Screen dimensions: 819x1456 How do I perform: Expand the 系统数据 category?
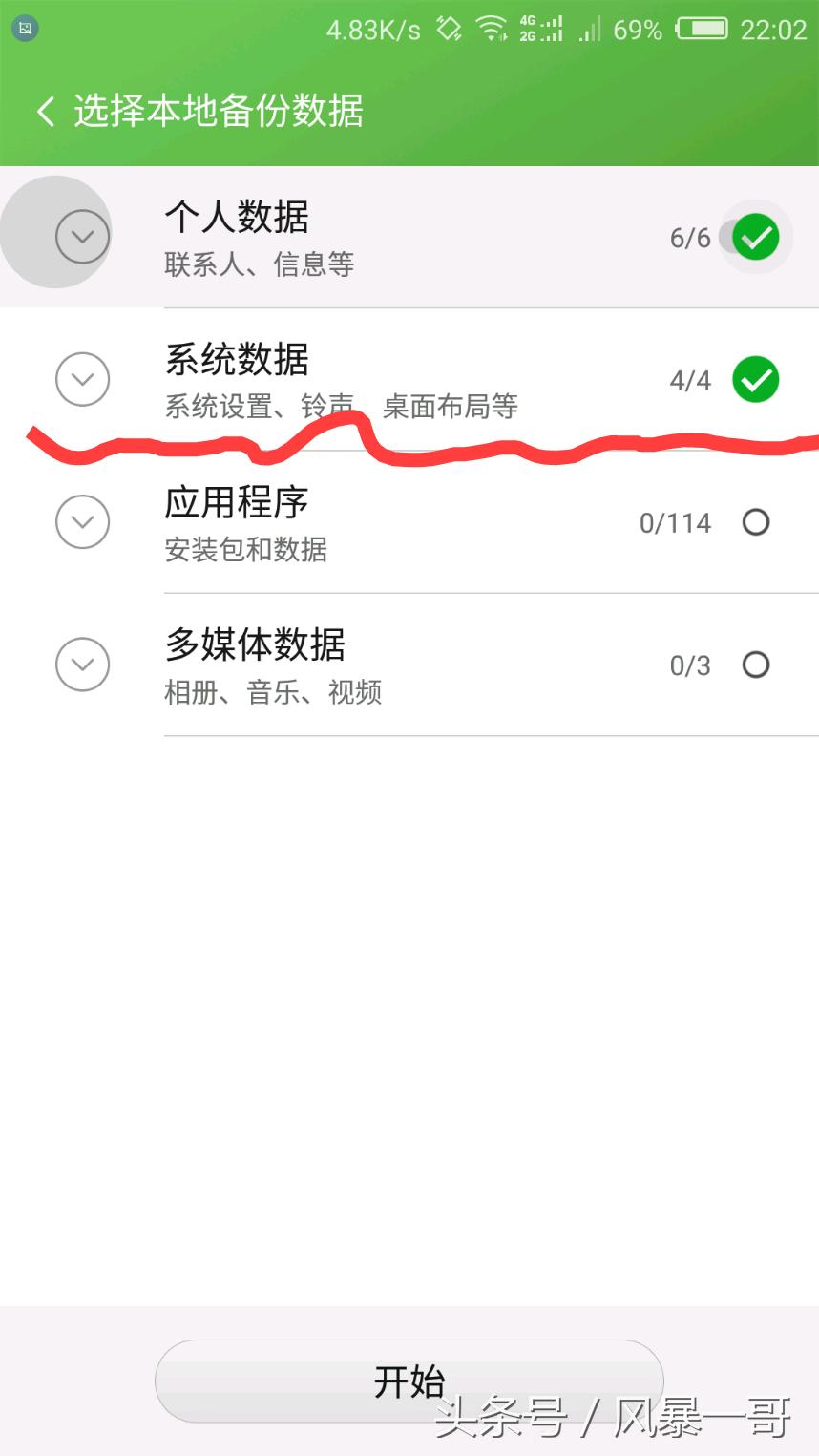(x=81, y=379)
